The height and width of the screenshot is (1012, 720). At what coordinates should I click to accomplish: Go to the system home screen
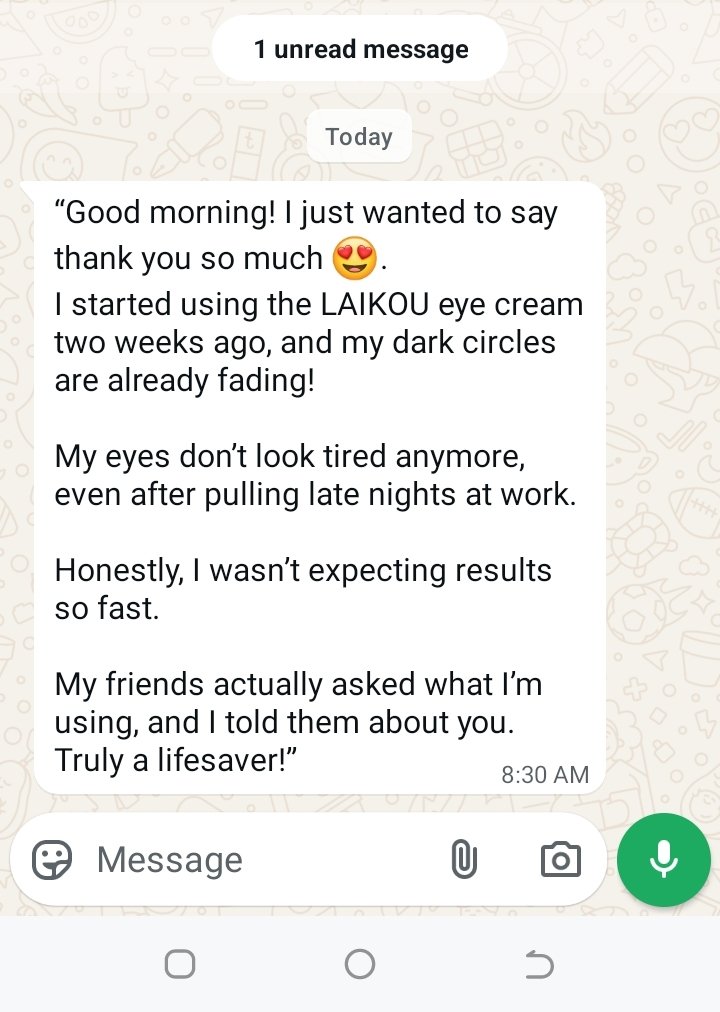click(359, 964)
